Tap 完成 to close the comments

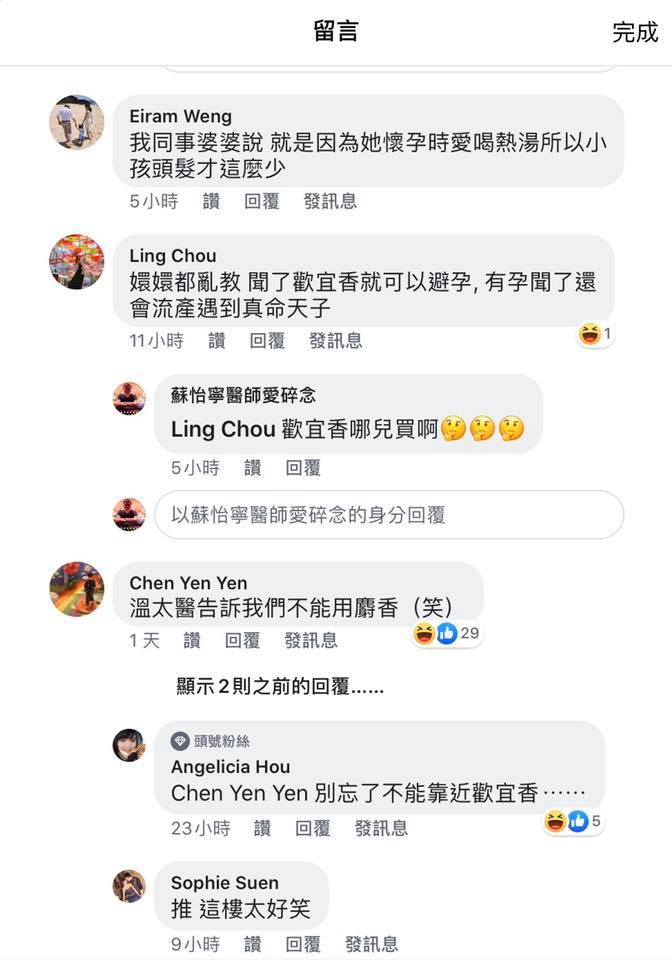(635, 32)
